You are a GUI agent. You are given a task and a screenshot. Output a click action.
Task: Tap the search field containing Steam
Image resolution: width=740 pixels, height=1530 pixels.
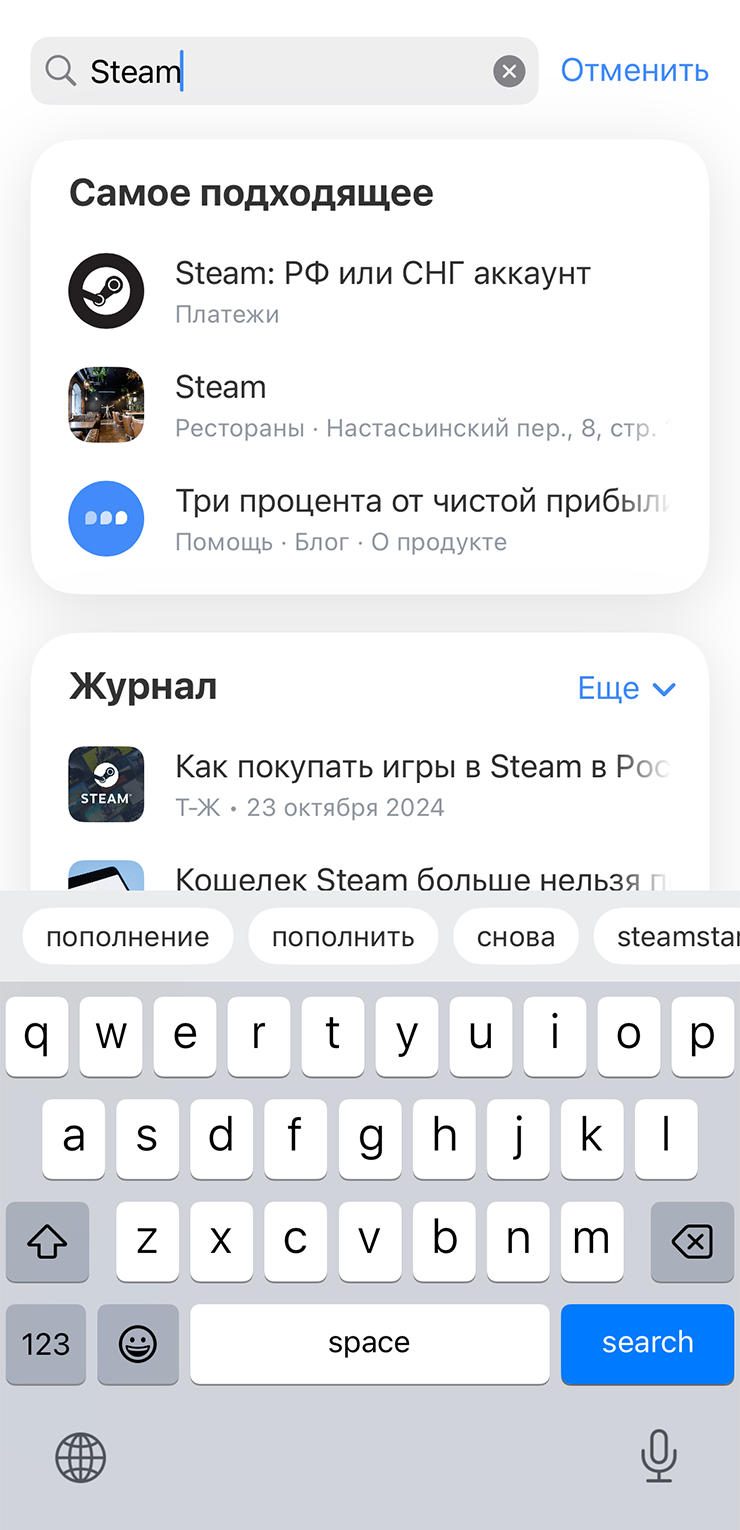click(x=280, y=71)
